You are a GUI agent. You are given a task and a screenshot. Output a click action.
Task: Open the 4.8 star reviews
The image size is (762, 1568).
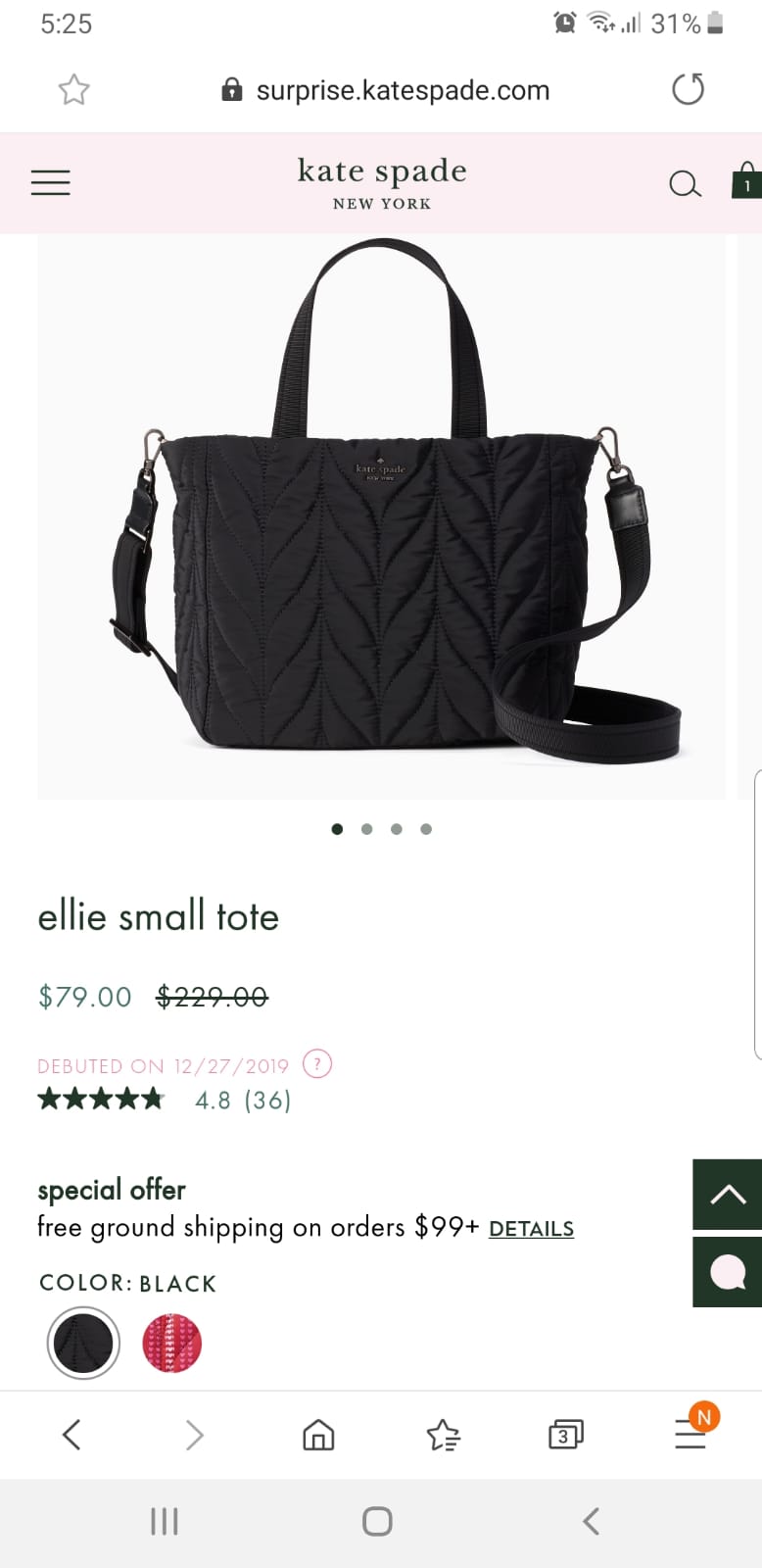coord(165,1100)
